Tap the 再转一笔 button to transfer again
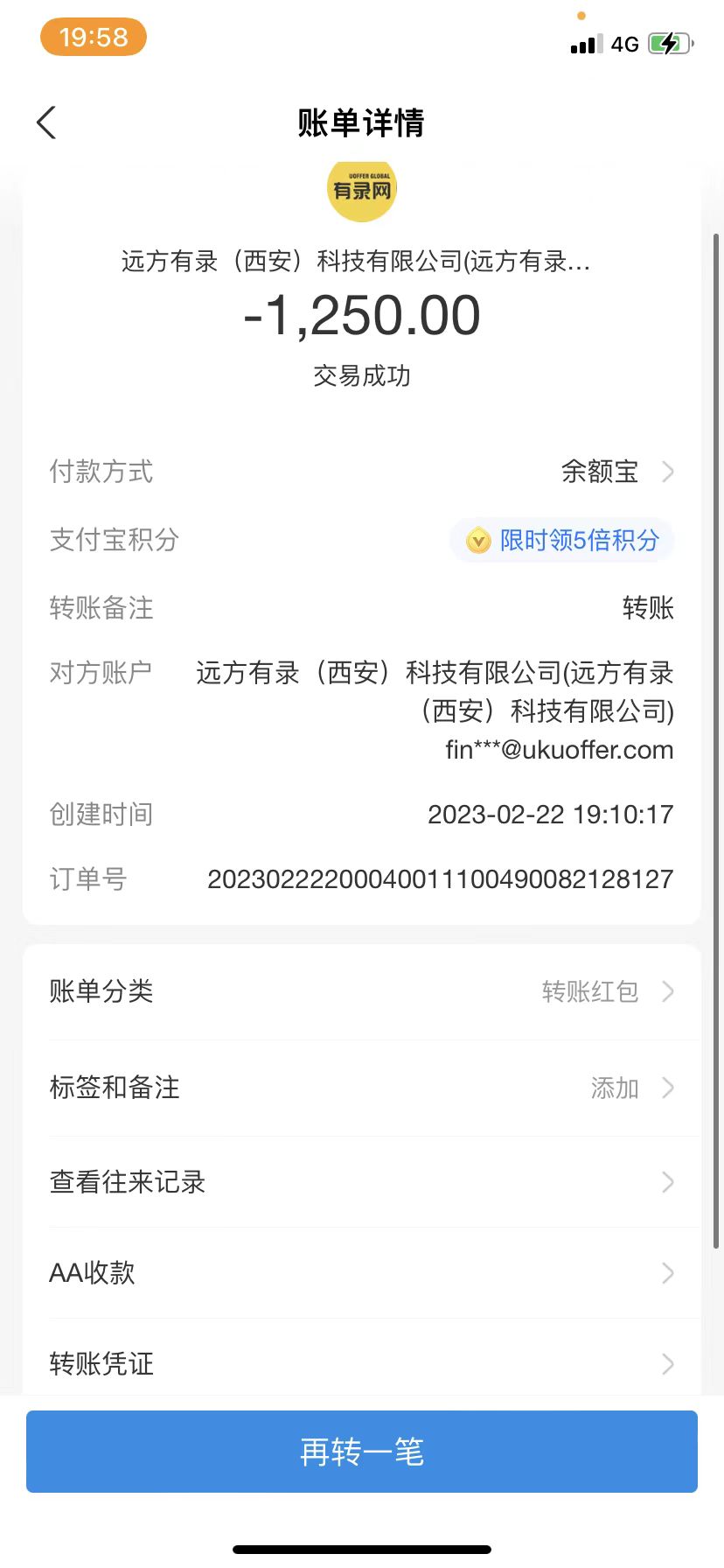 (362, 1452)
